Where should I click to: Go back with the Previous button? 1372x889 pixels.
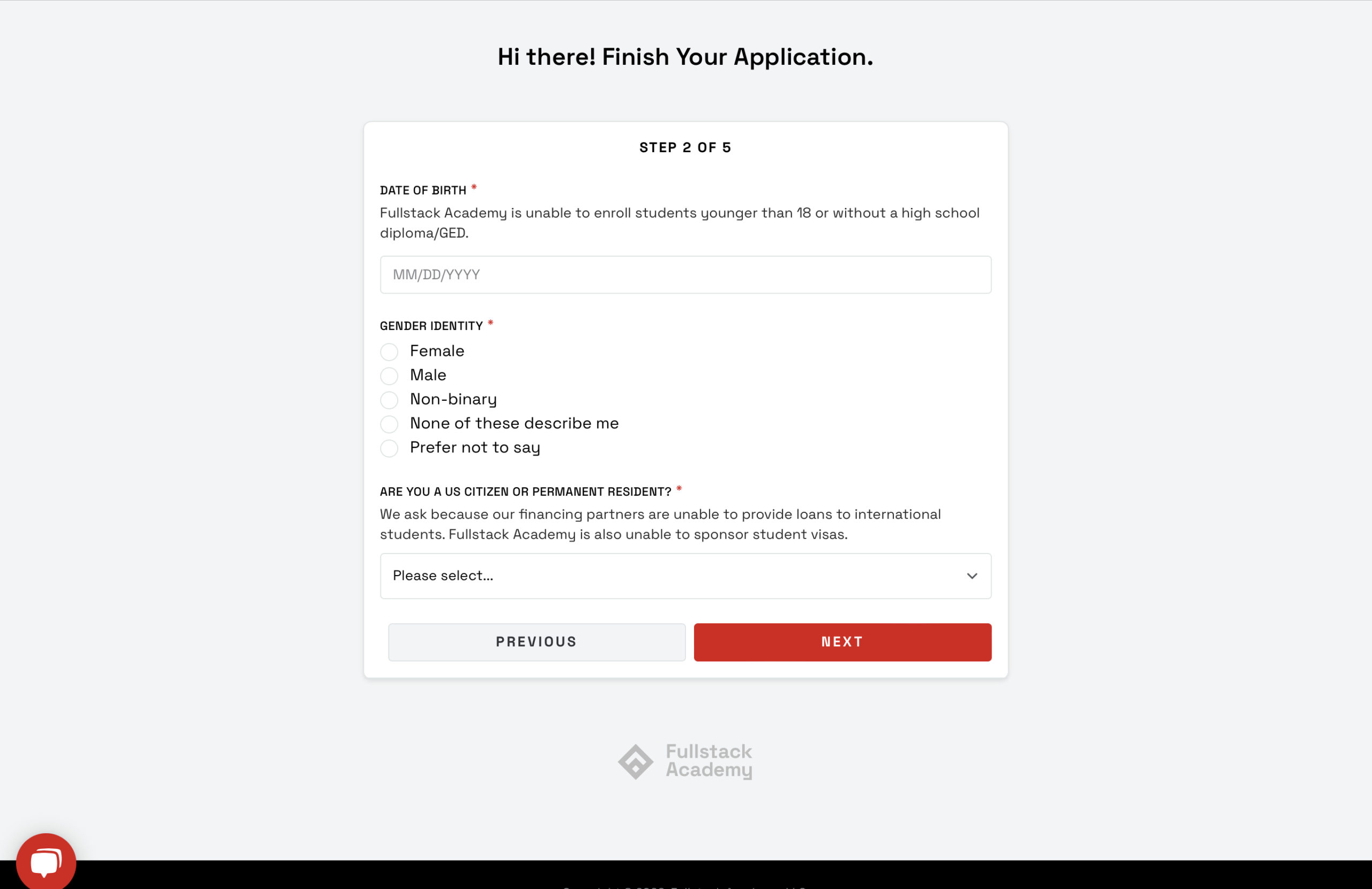click(536, 641)
